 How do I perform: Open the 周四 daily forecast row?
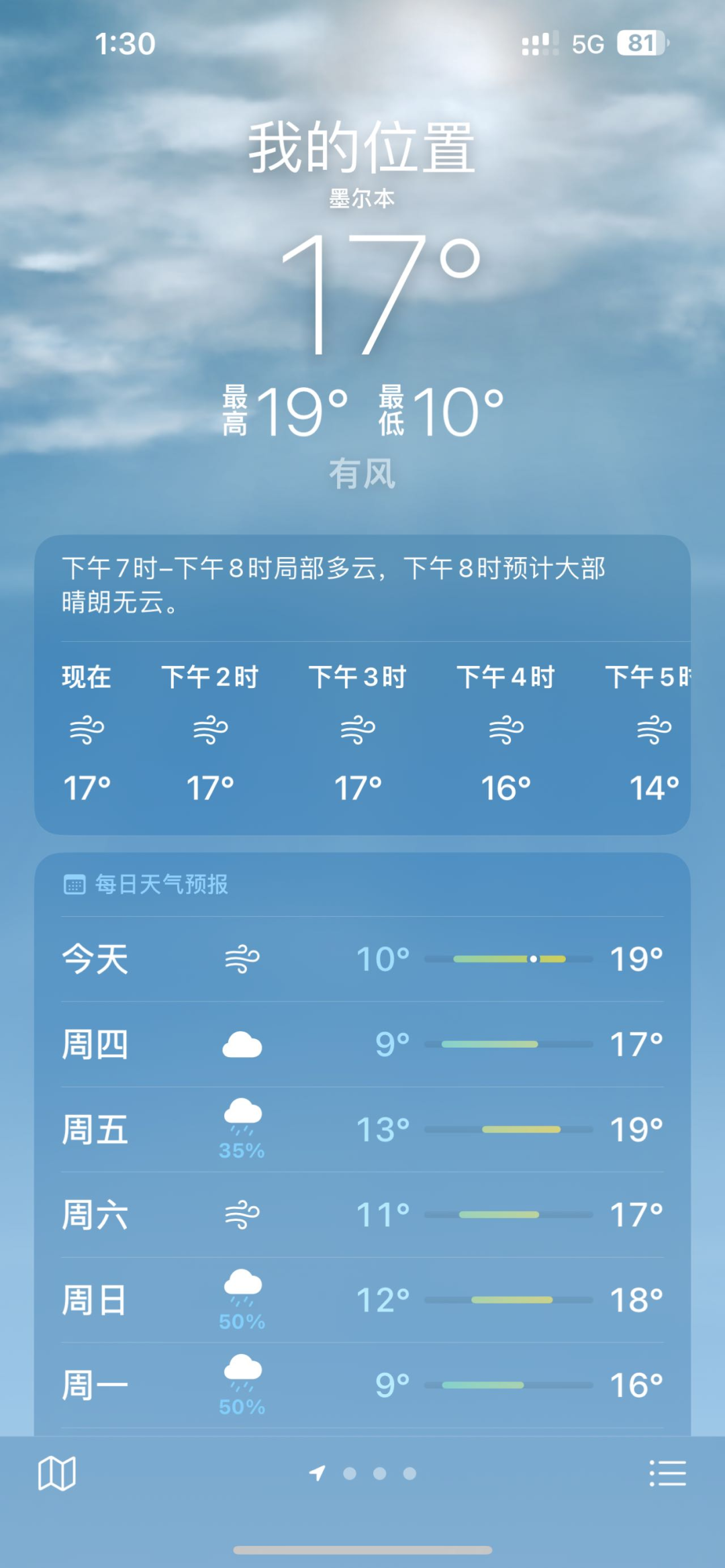(x=362, y=1044)
